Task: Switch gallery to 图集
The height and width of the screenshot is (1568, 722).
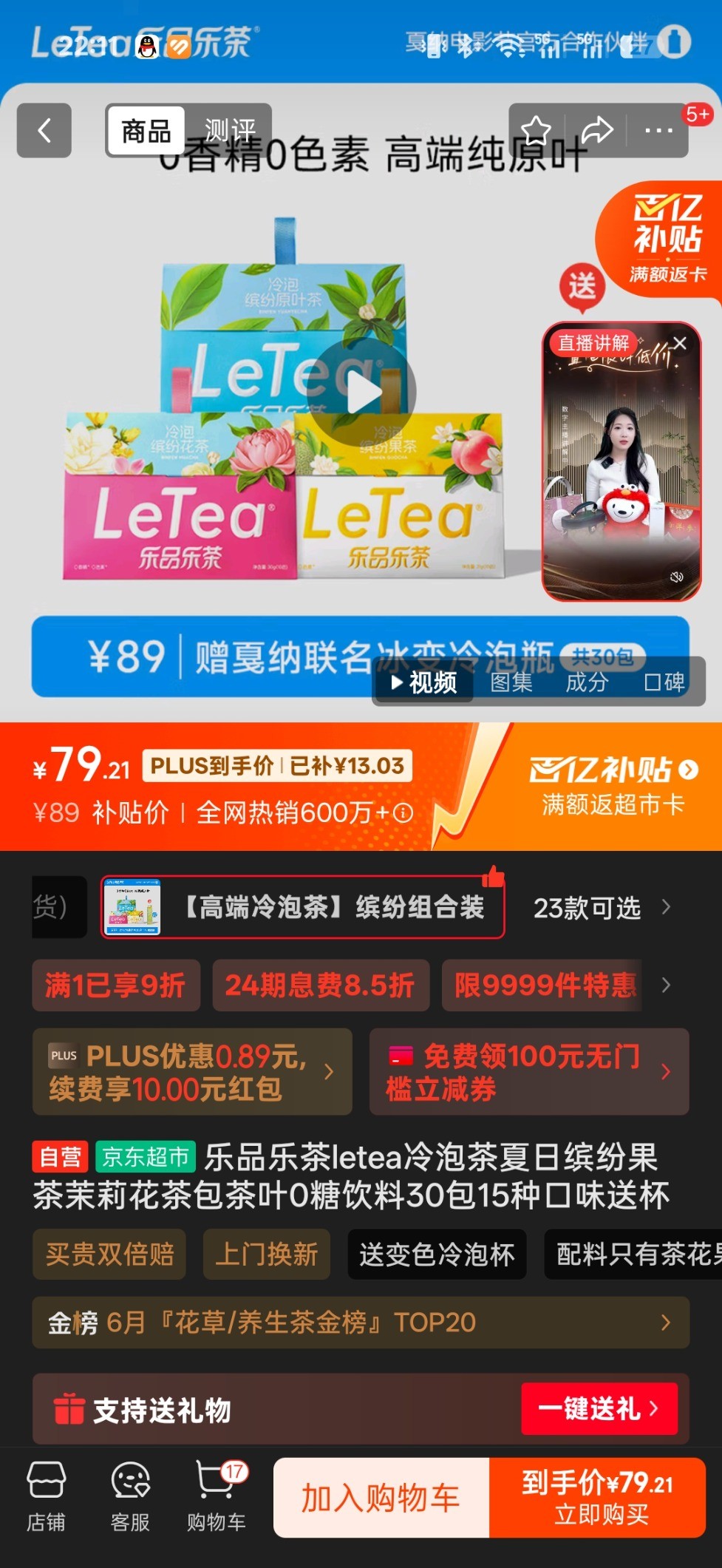Action: pos(511,682)
